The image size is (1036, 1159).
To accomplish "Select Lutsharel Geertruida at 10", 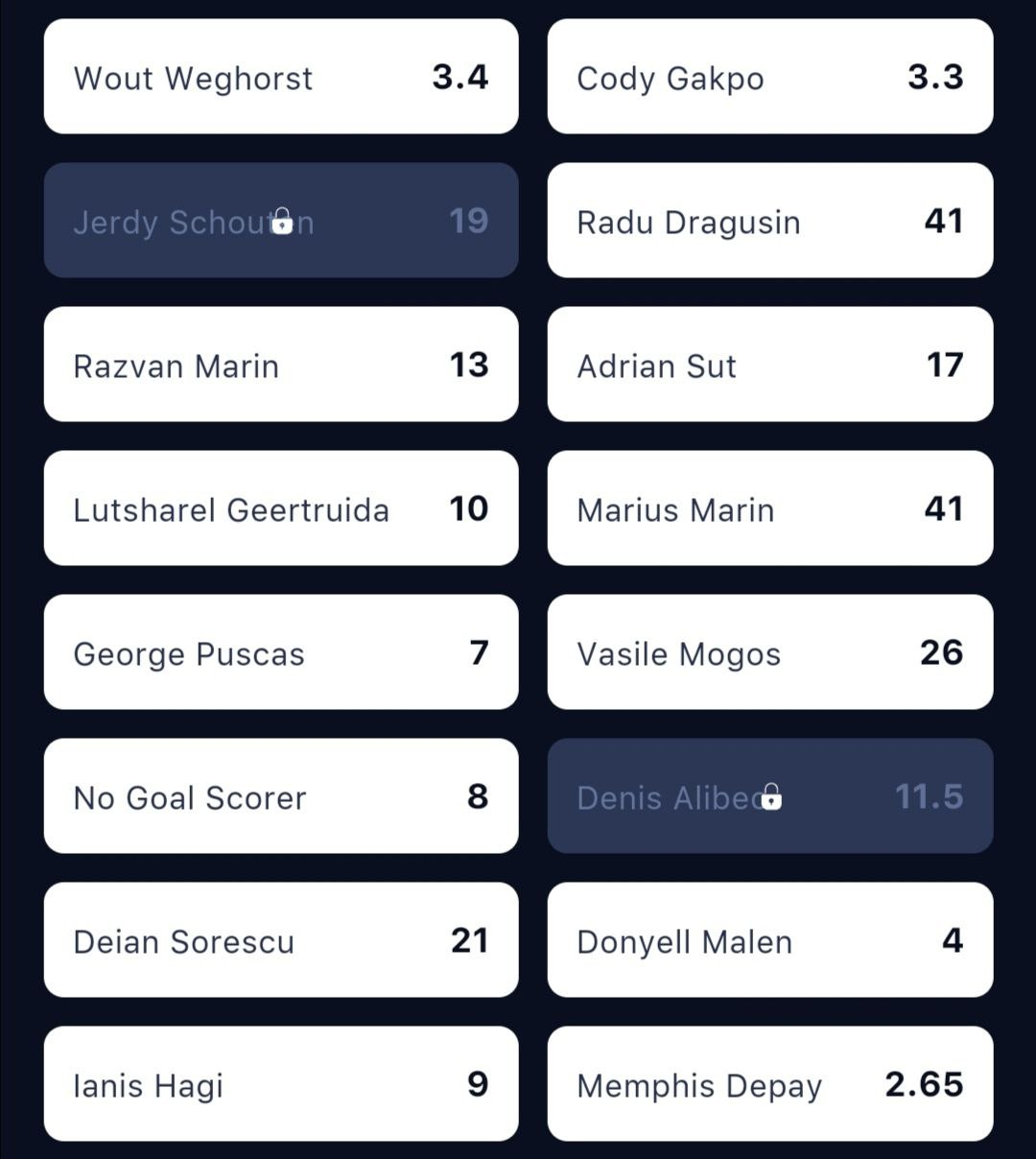I will pos(281,509).
